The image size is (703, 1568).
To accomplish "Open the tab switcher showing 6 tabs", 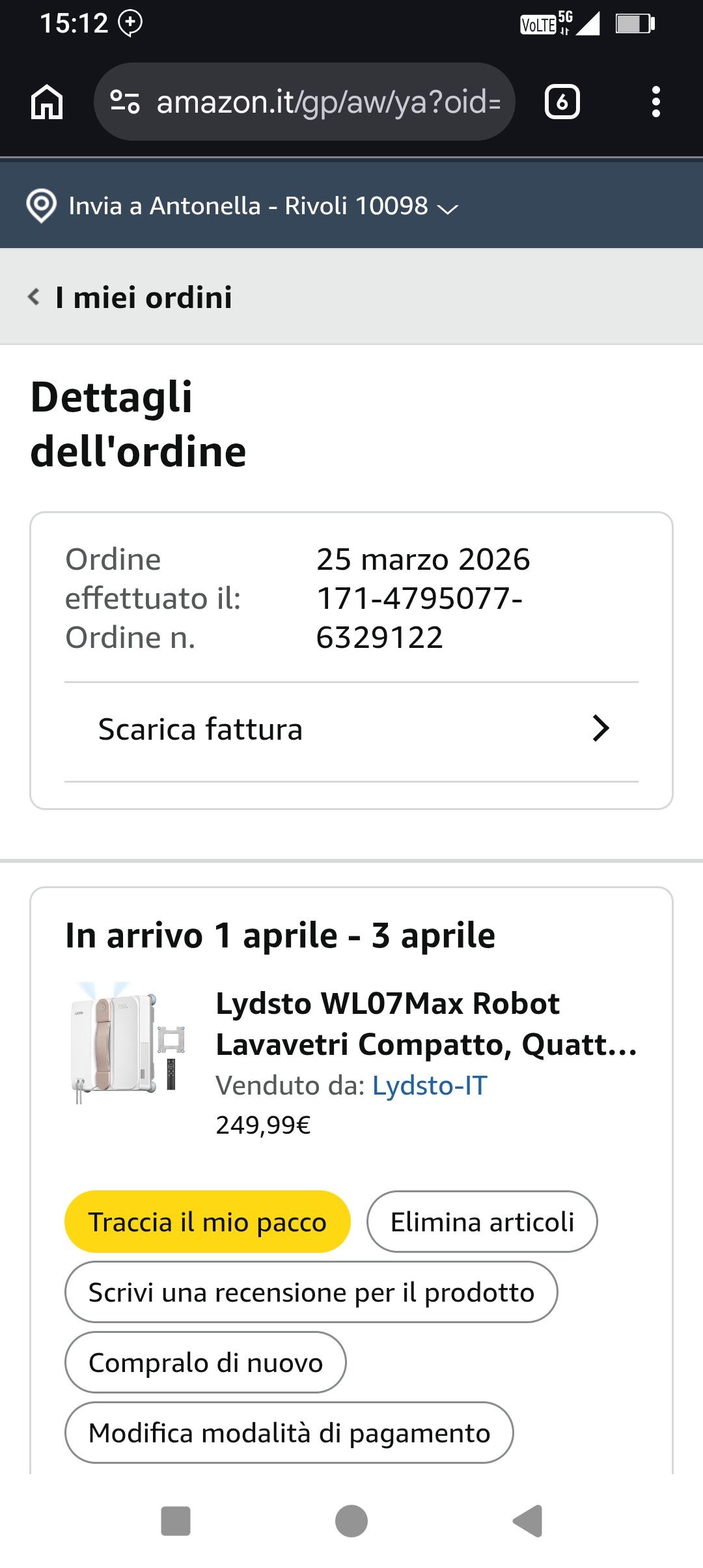I will [x=562, y=102].
